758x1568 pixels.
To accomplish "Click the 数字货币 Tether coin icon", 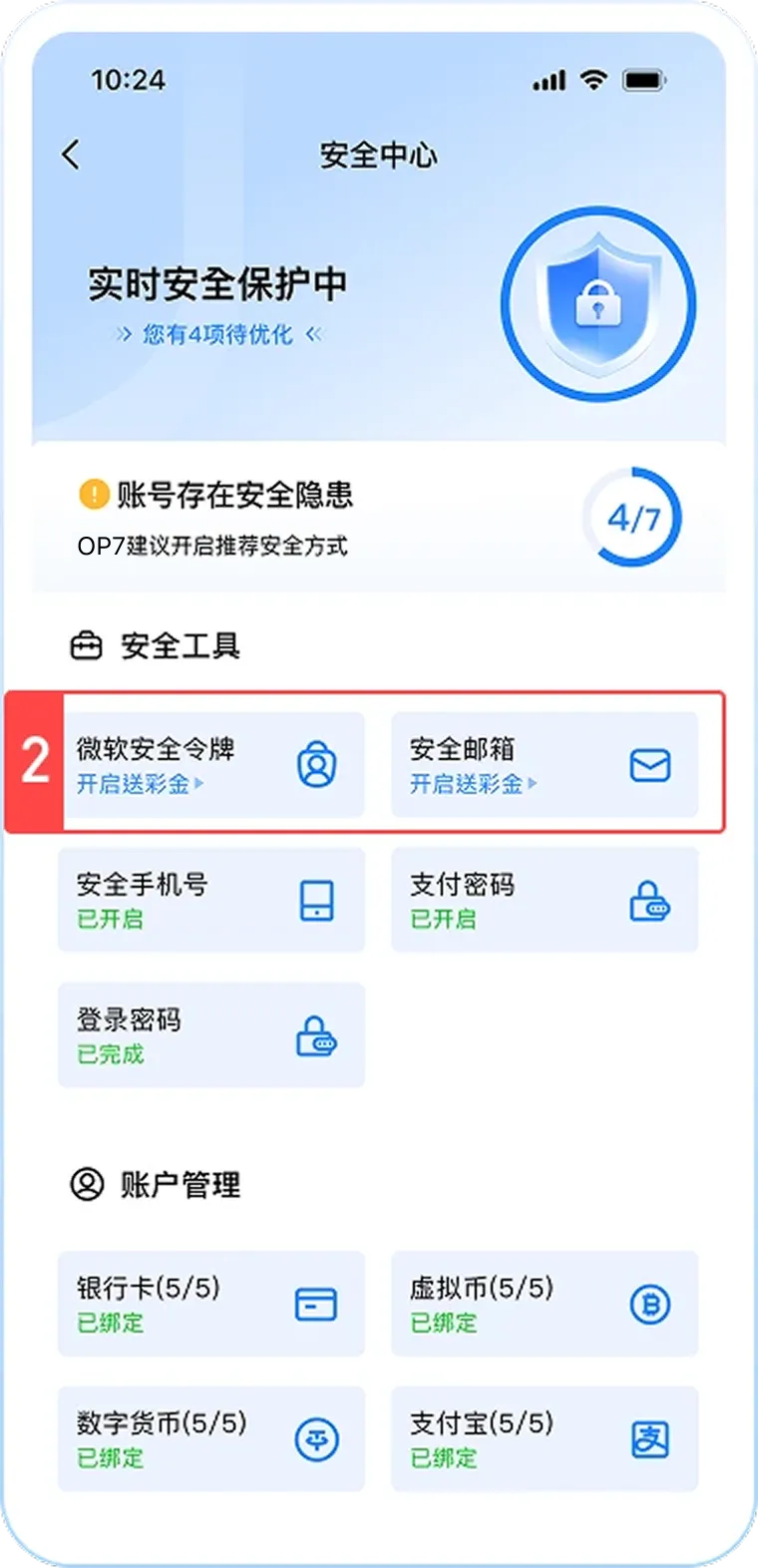I will click(316, 1439).
